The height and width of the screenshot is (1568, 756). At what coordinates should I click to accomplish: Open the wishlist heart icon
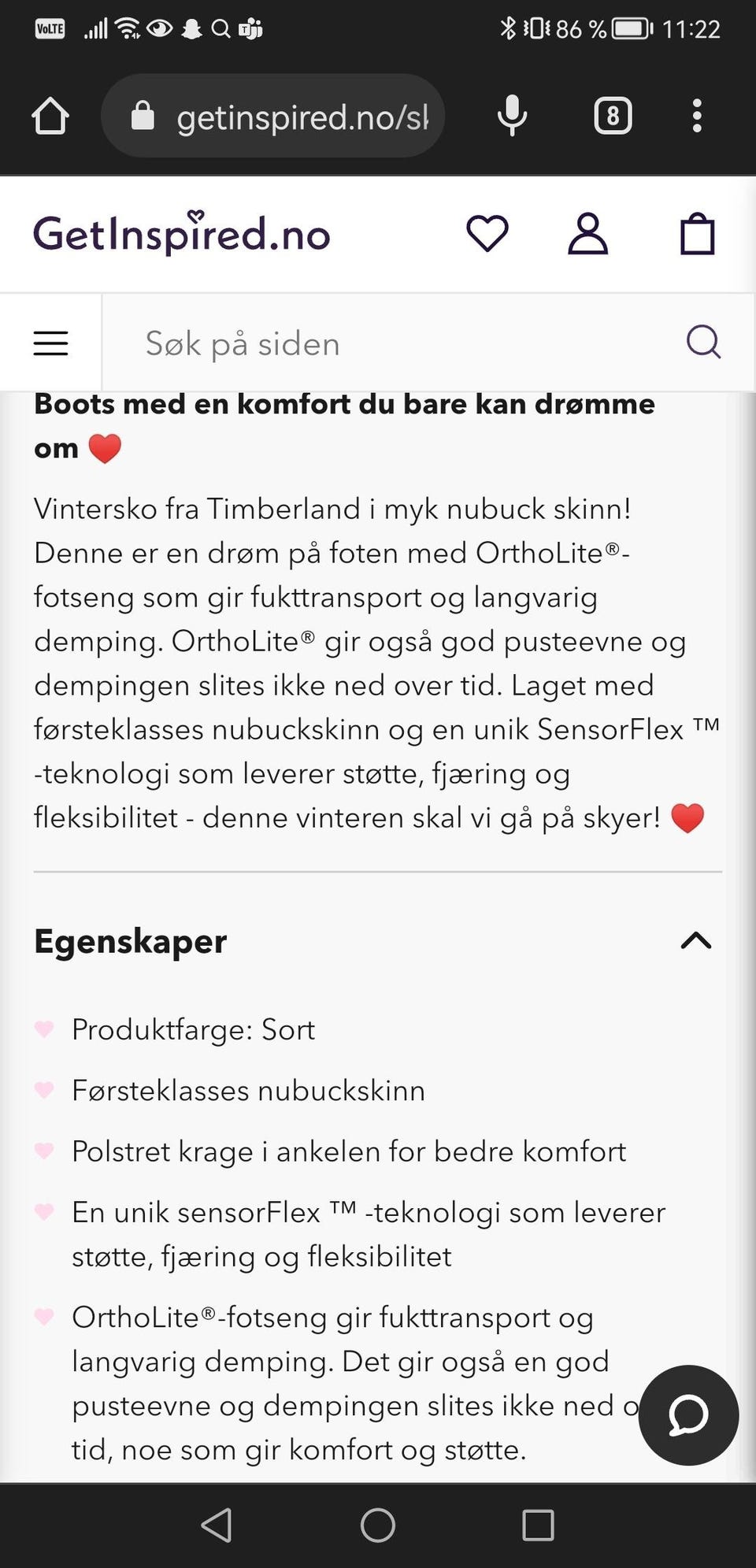click(487, 232)
